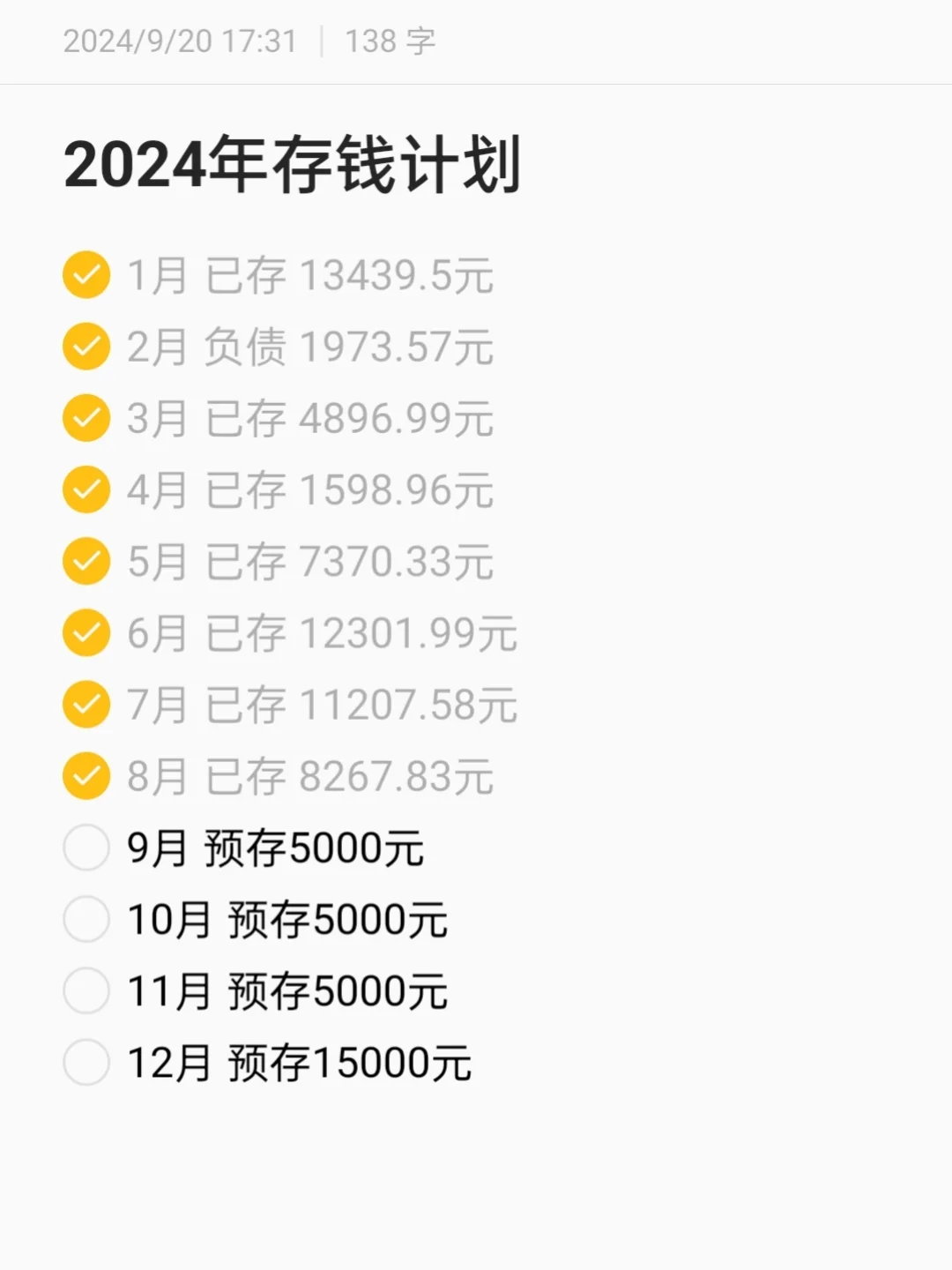Toggle completion status of 8月 entry

pyautogui.click(x=85, y=775)
